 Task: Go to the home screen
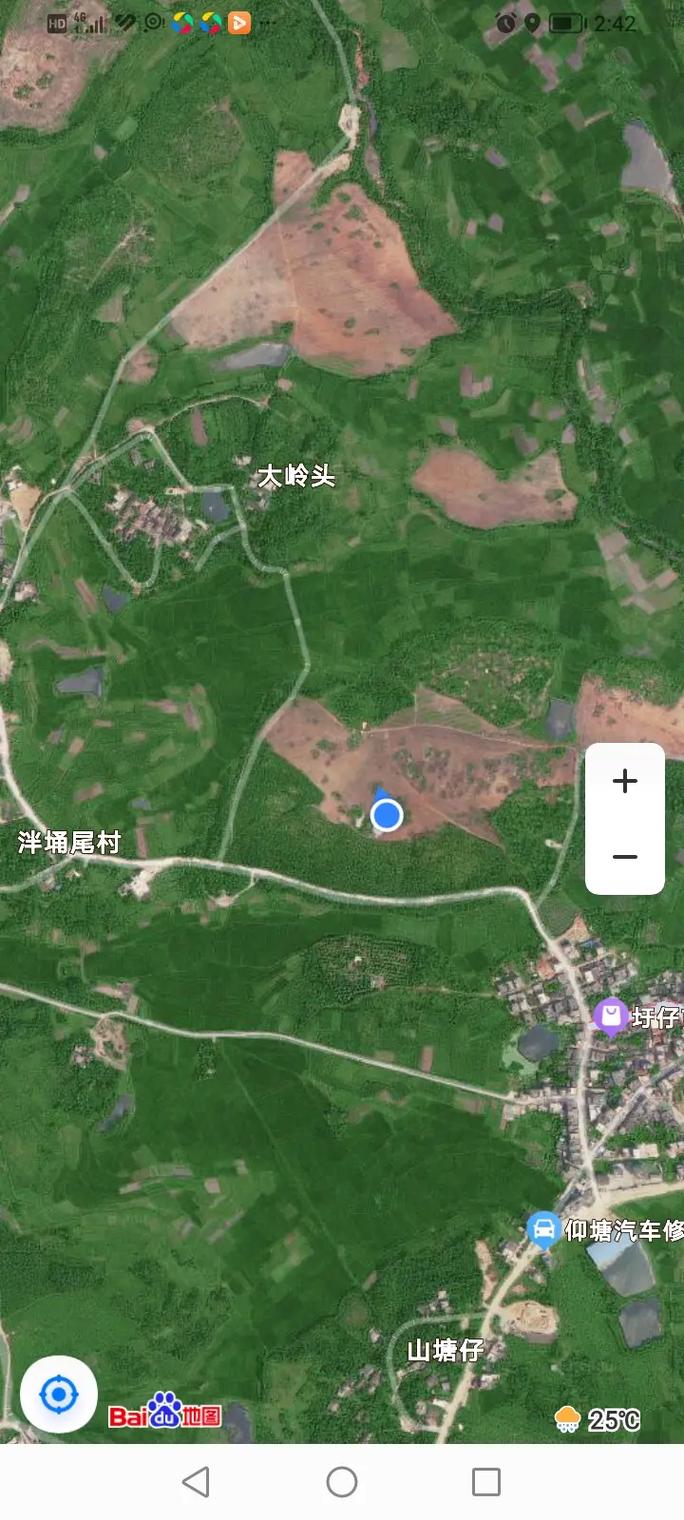coord(342,1482)
